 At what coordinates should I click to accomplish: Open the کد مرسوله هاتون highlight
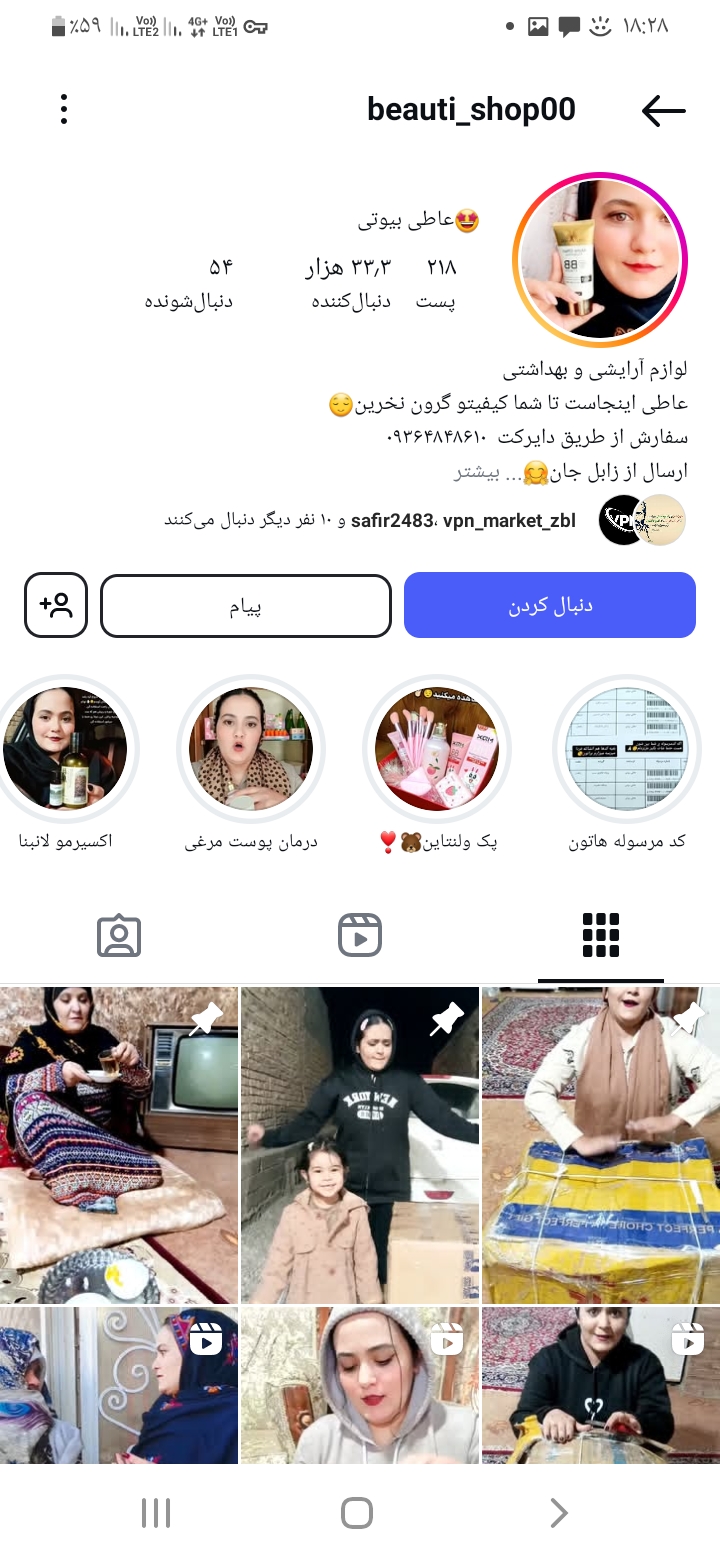(x=627, y=748)
